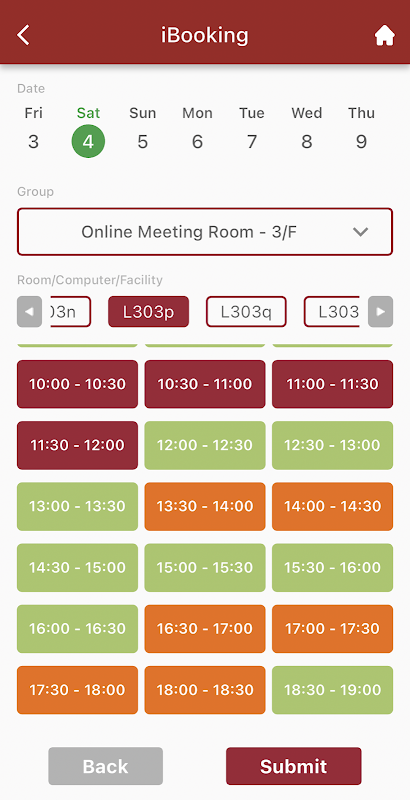
Task: Show previous rooms with the left arrow
Action: (x=30, y=312)
